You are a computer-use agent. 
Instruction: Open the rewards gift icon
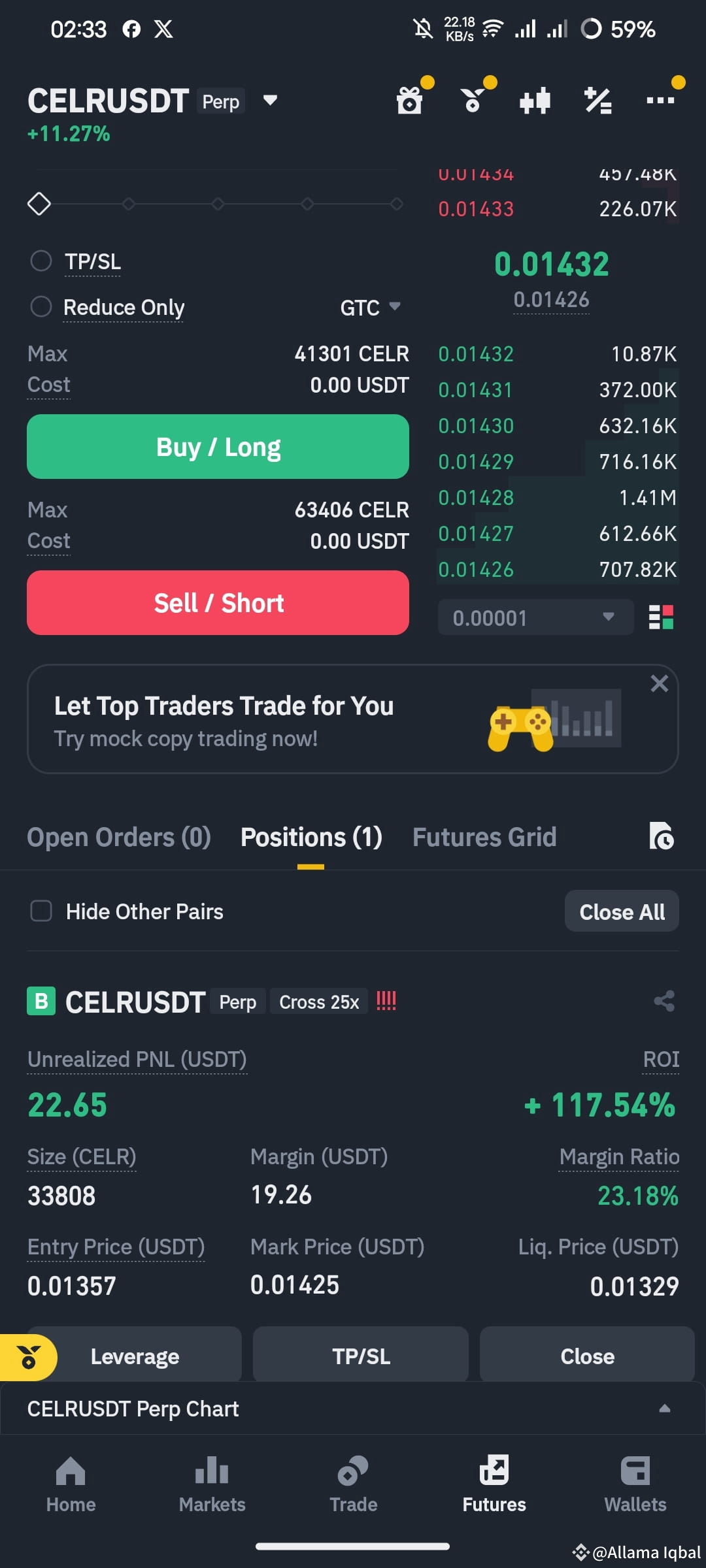(410, 99)
